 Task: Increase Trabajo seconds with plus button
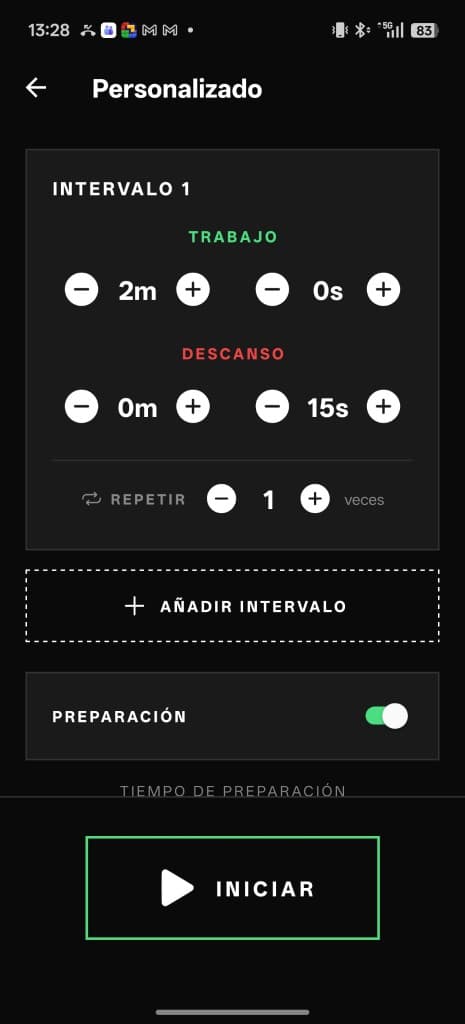383,289
